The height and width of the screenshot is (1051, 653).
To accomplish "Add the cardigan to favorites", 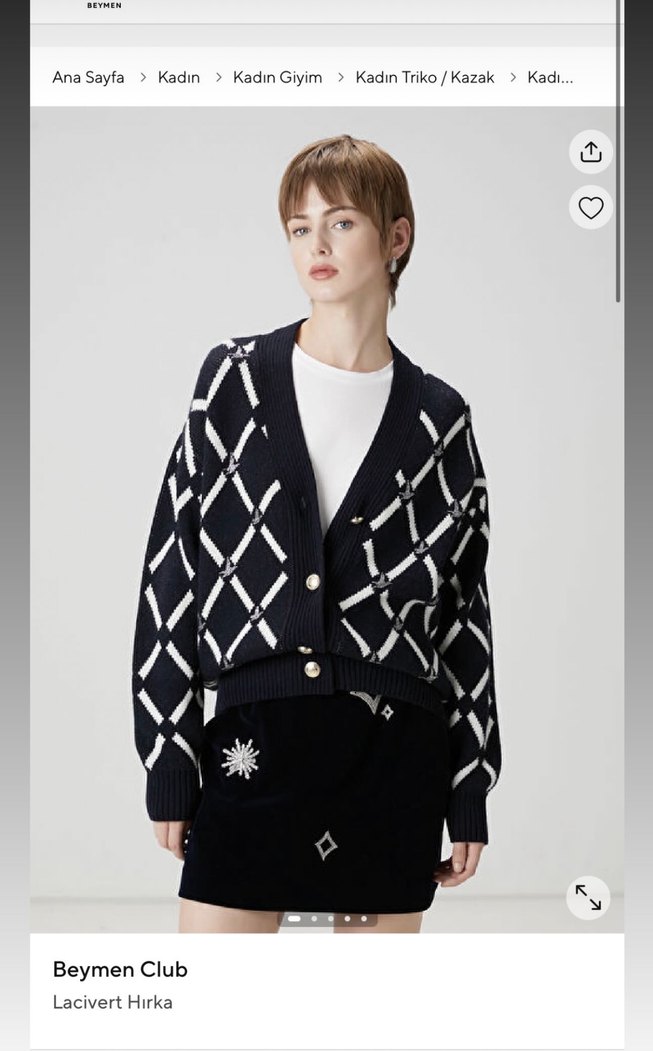I will pyautogui.click(x=590, y=208).
